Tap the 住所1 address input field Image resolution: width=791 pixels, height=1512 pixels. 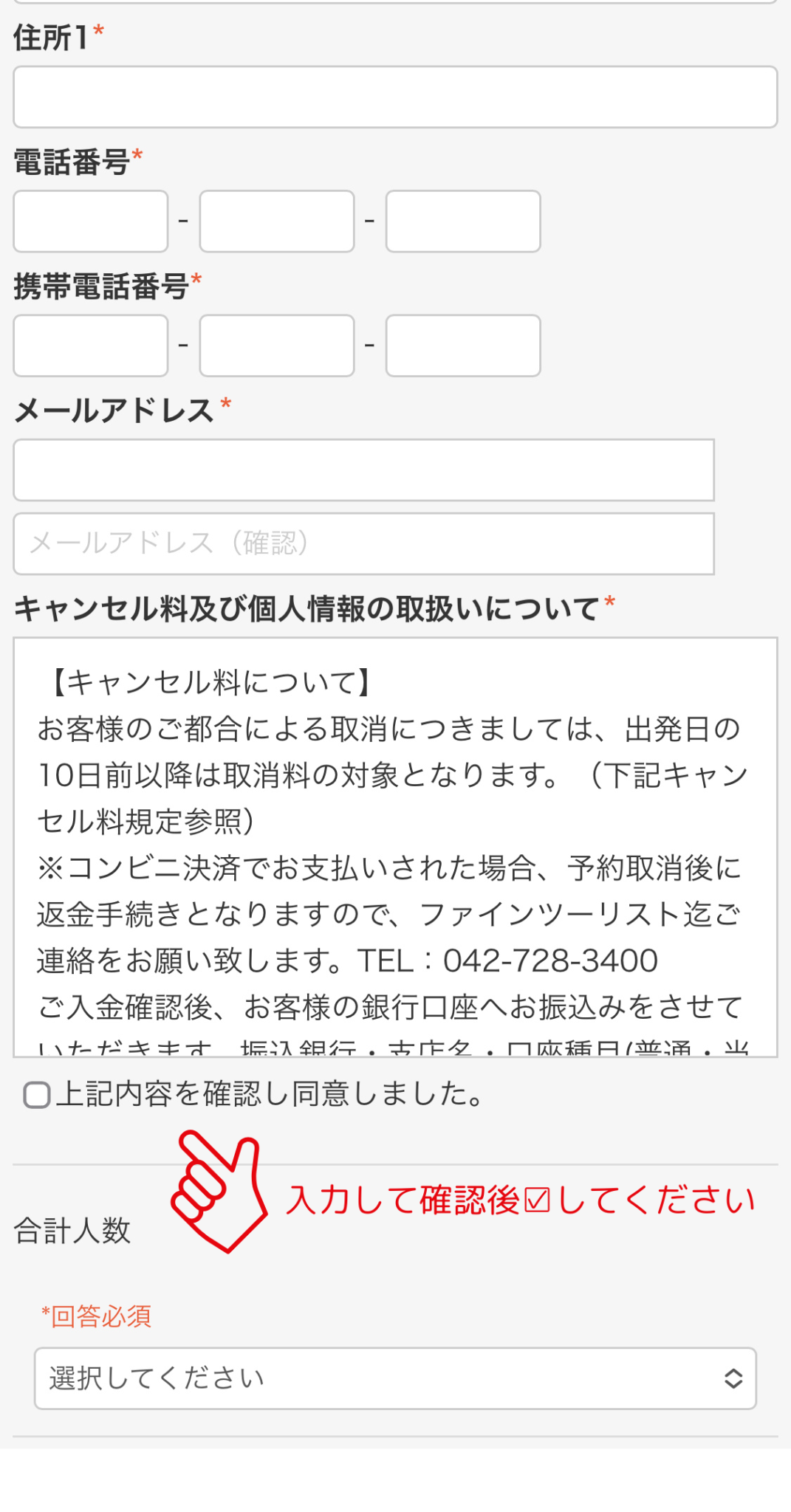coord(395,97)
